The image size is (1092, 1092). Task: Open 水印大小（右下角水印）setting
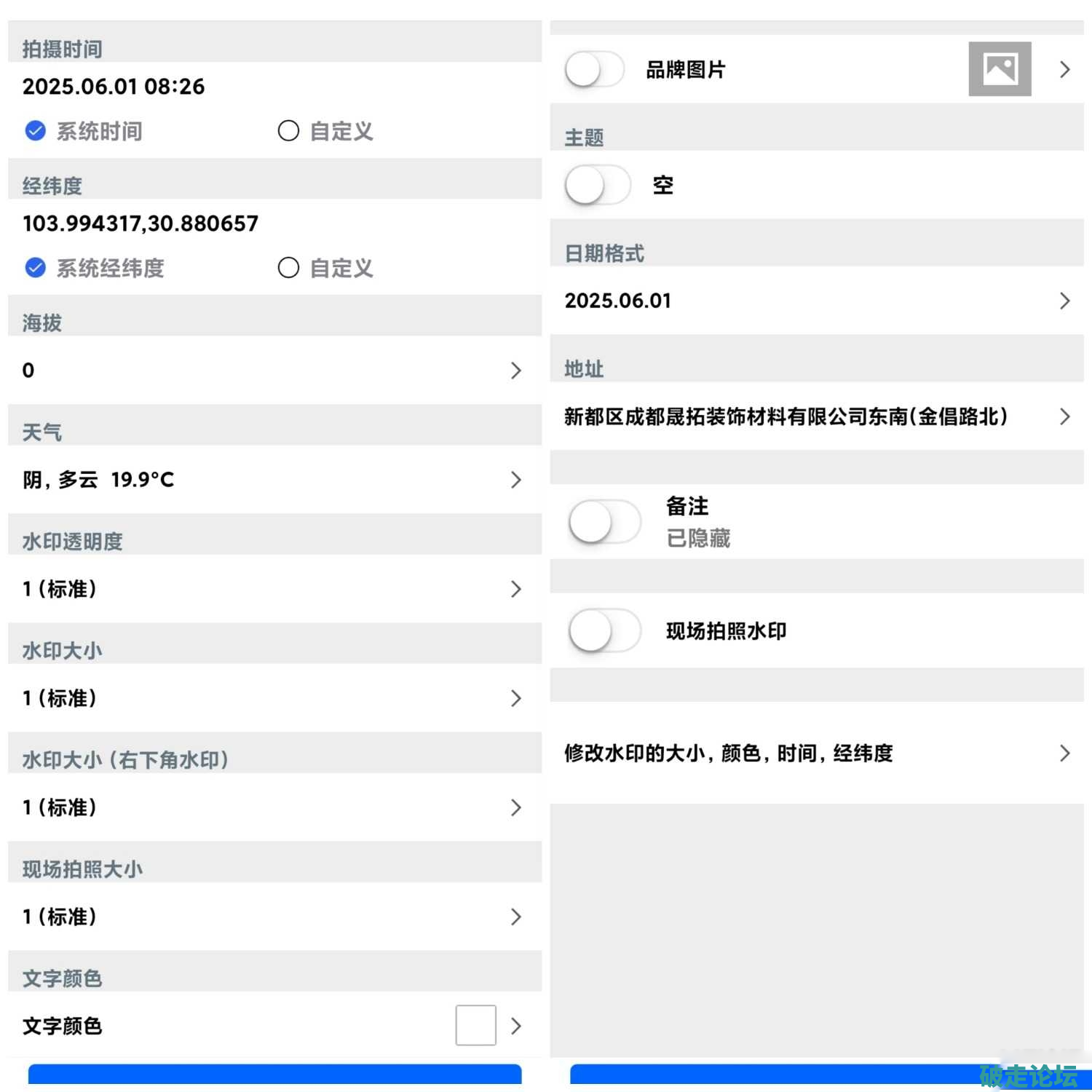[274, 807]
